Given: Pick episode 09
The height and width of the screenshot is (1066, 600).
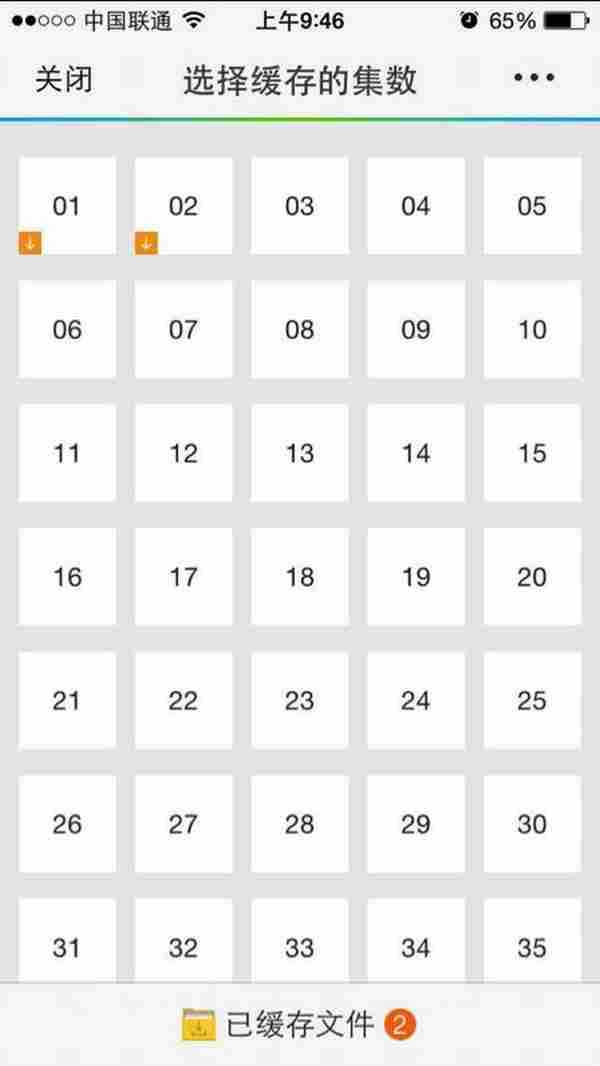Looking at the screenshot, I should (415, 329).
